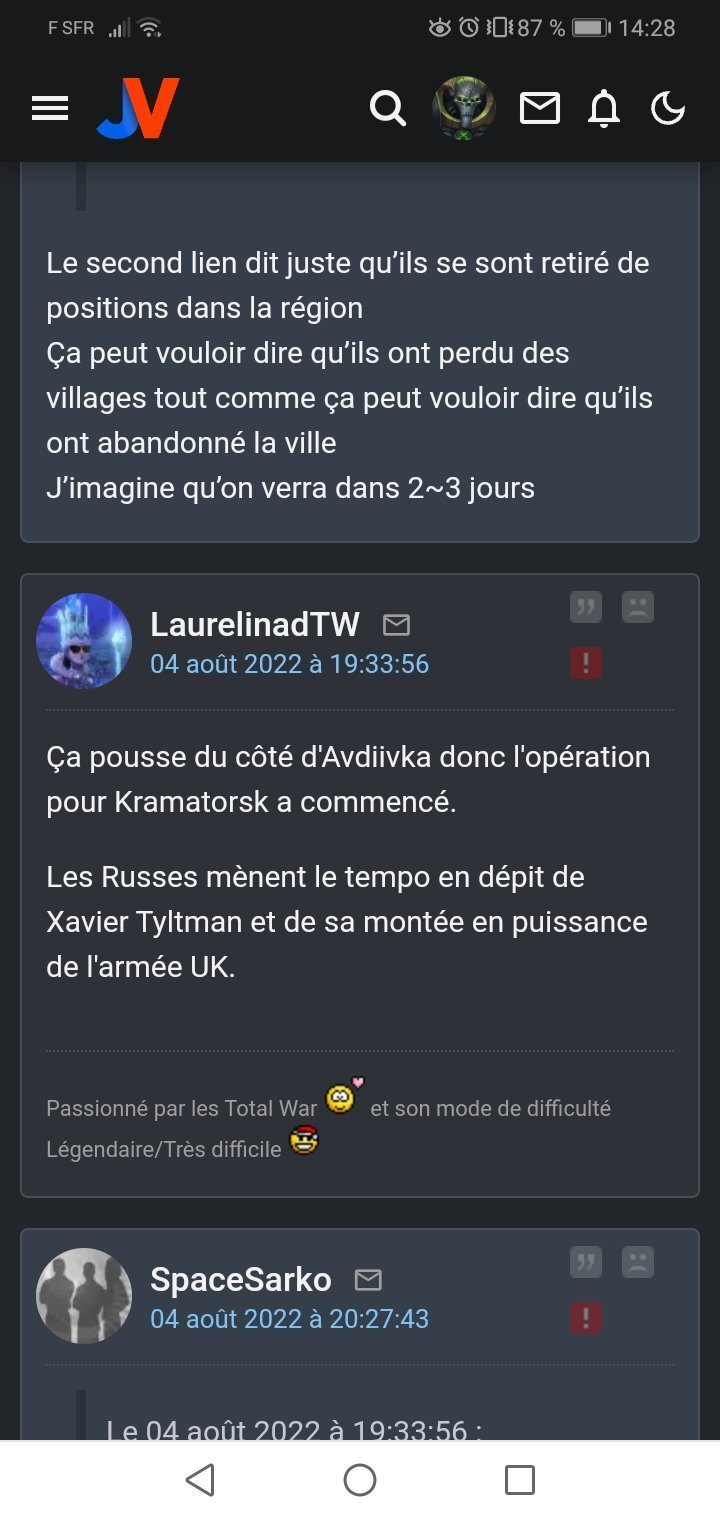Screen dimensions: 720x1520
Task: Report SpaceSarko's message
Action: click(x=586, y=1318)
